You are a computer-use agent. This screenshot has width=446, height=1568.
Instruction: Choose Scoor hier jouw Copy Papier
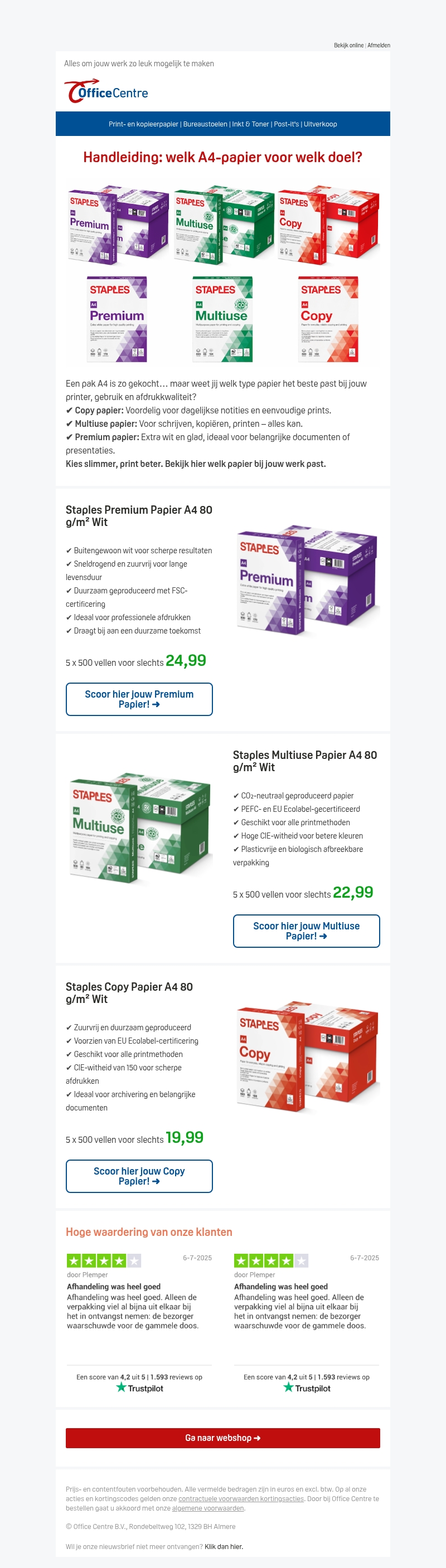click(139, 1176)
